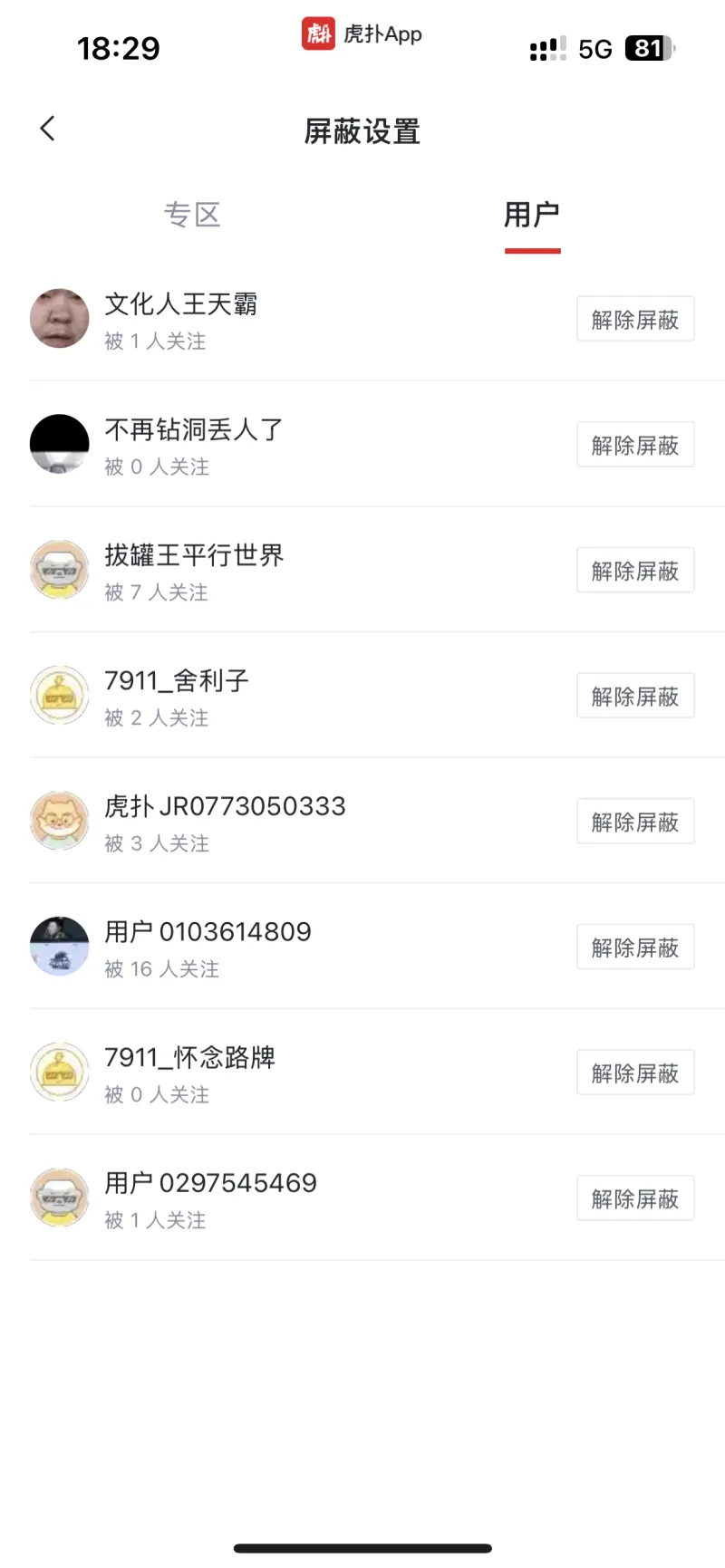
Task: Open 拔罐王平行世界's avatar picture
Action: click(x=59, y=570)
